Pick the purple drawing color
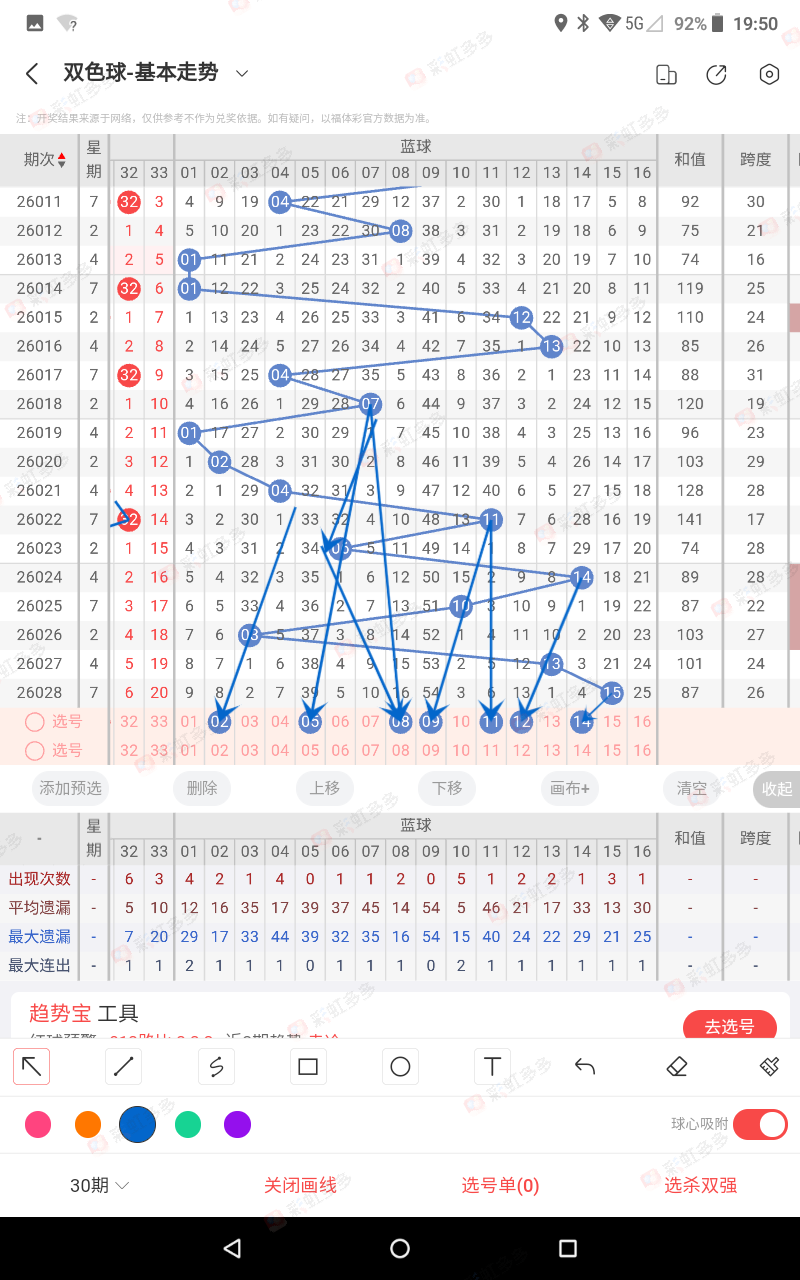 (237, 1125)
